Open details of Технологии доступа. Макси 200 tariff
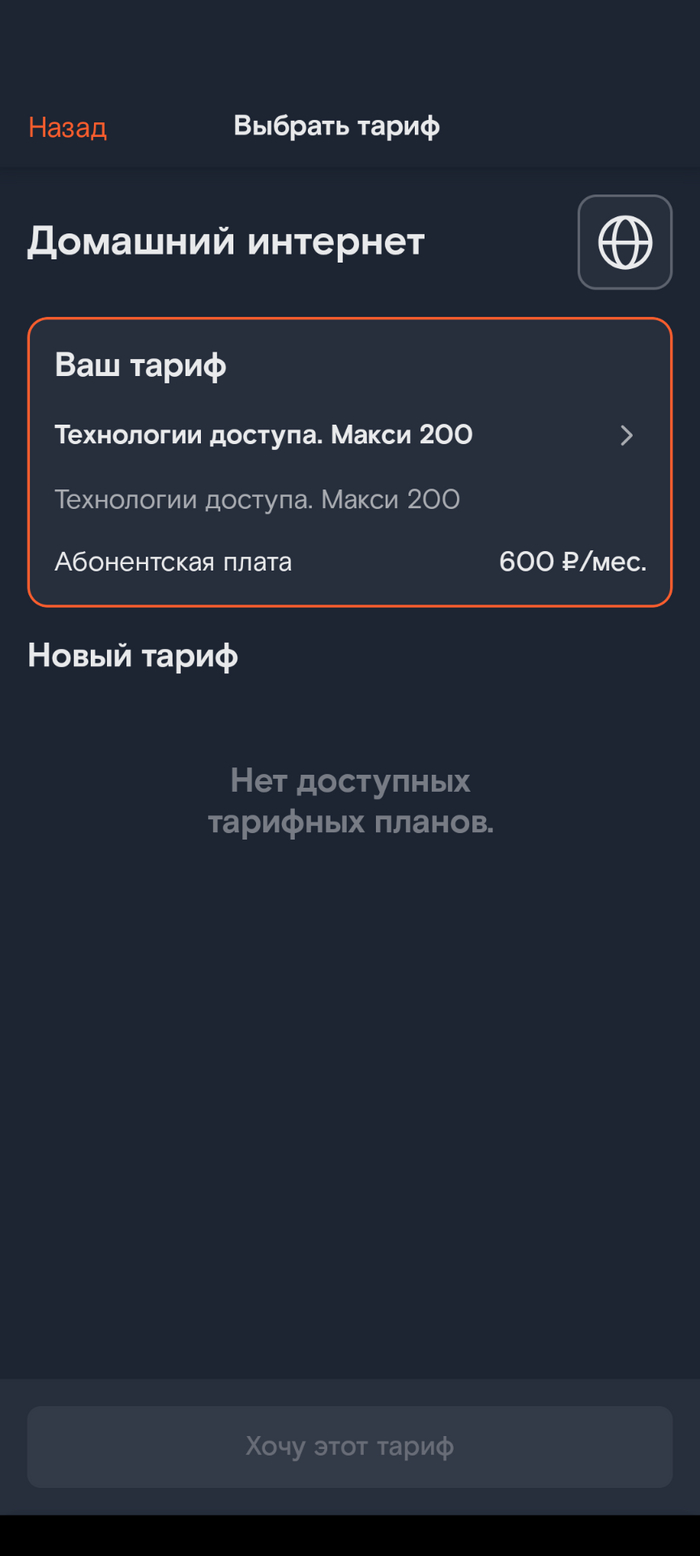This screenshot has height=1556, width=700. (345, 435)
